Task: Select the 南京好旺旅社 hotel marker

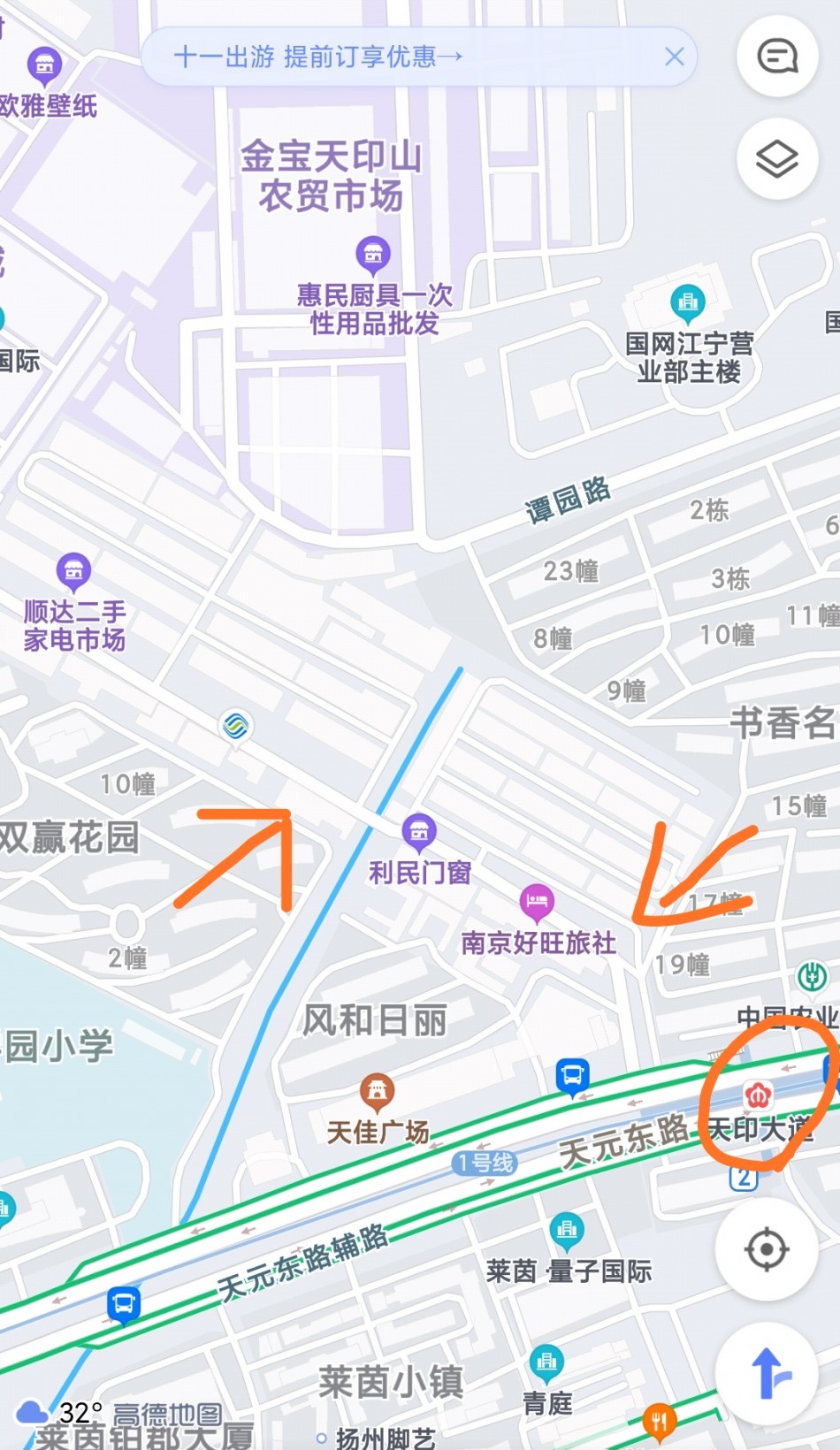Action: pyautogui.click(x=537, y=902)
